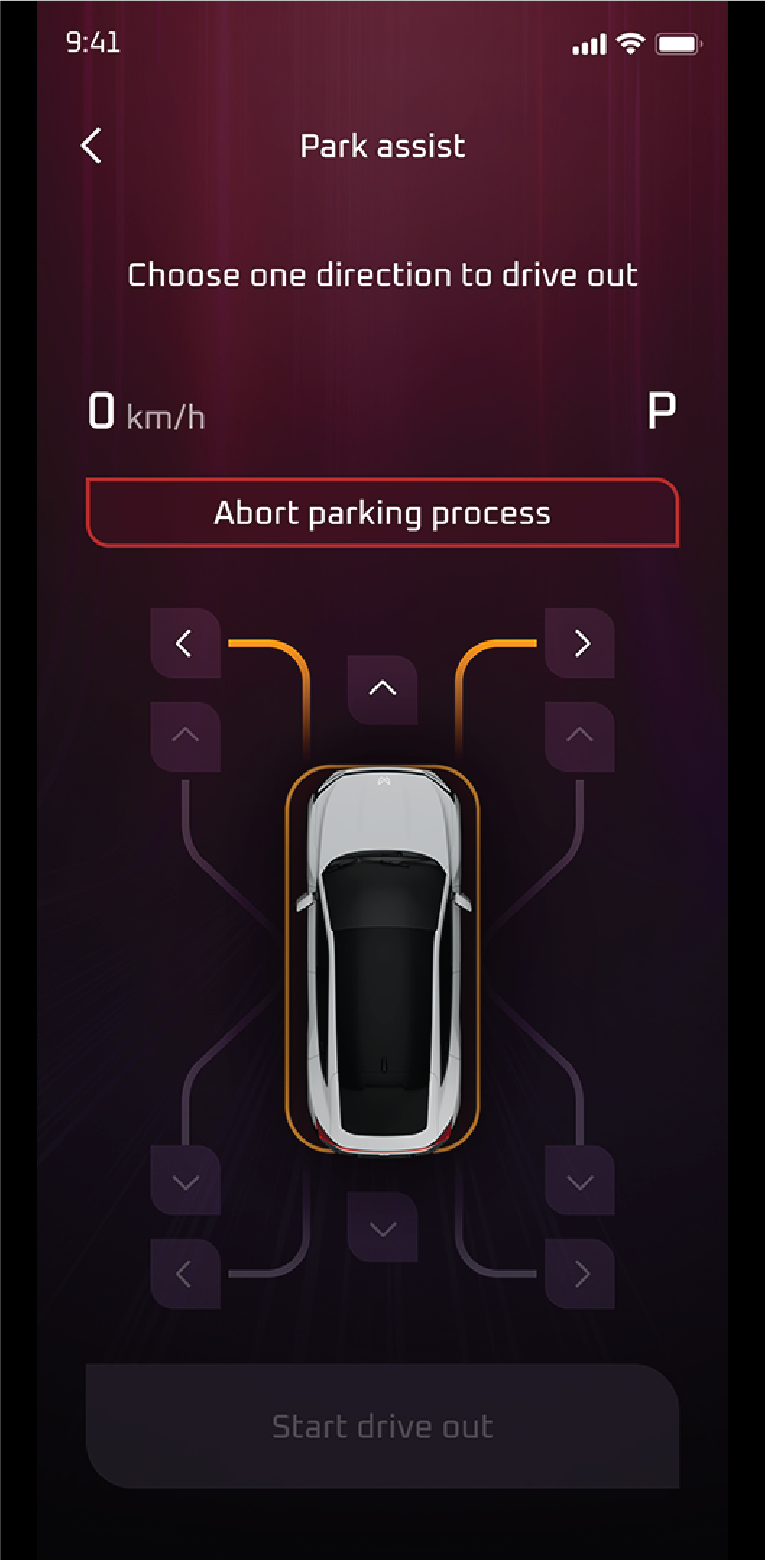Screen dimensions: 765x1560
Task: Abort parking process
Action: (382, 513)
